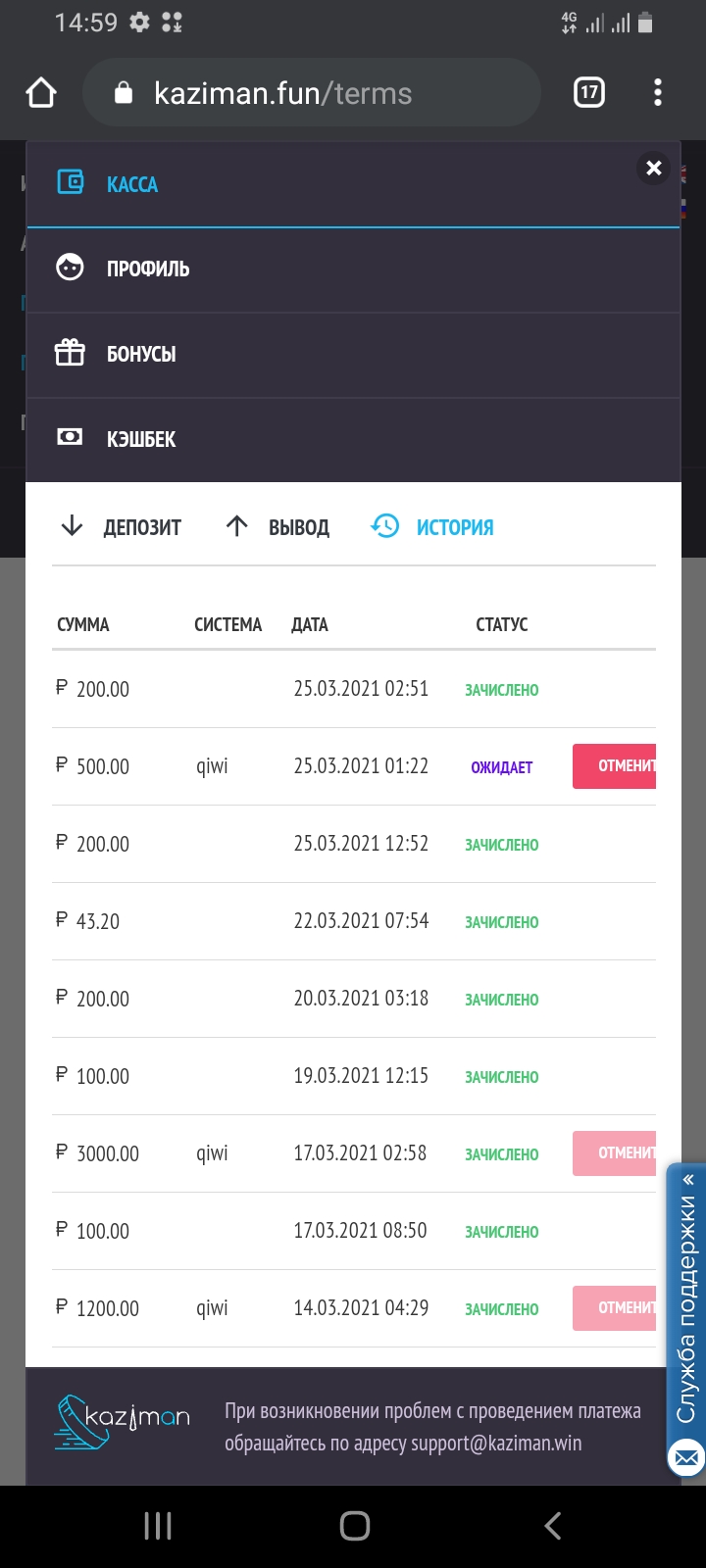
Task: Select the История tab
Action: (x=432, y=527)
